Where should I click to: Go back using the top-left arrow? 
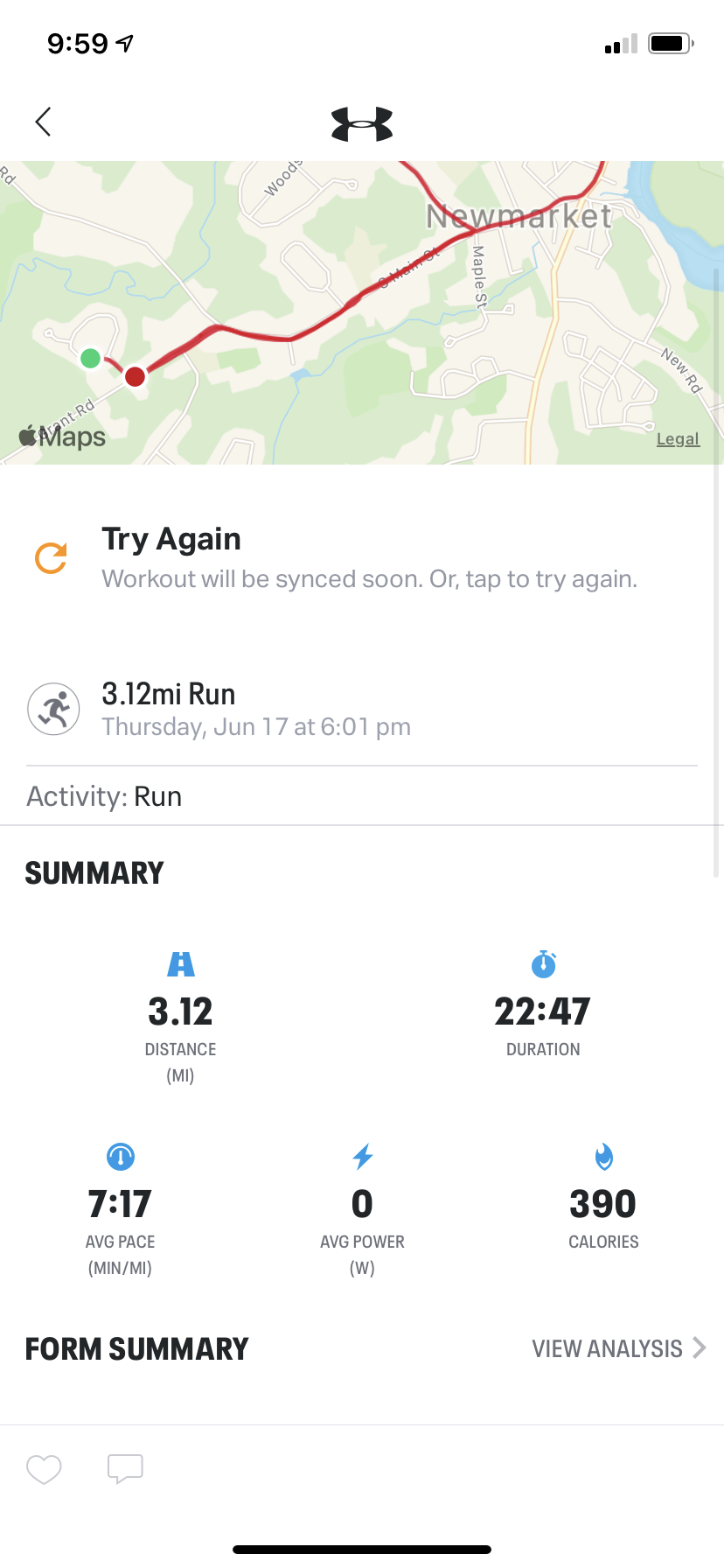coord(43,122)
